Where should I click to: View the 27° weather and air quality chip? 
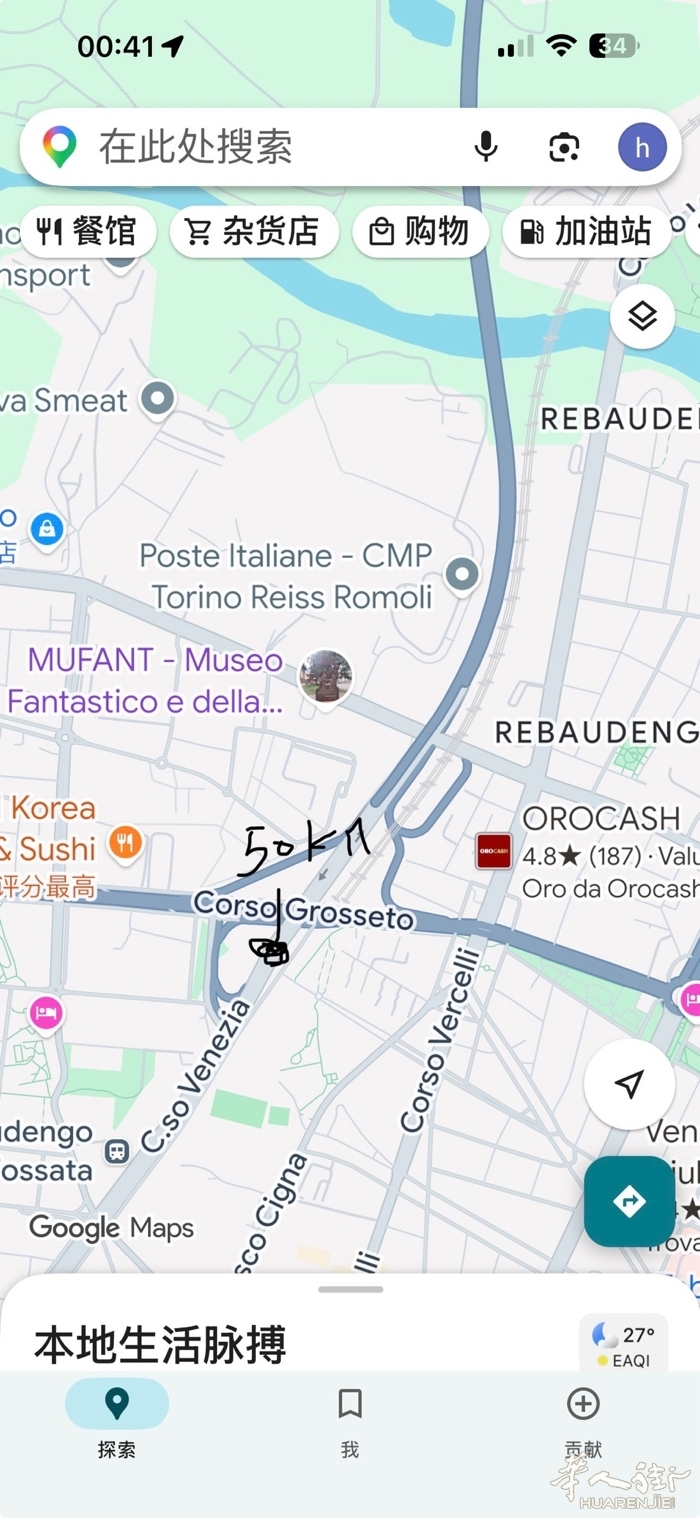tap(624, 1343)
